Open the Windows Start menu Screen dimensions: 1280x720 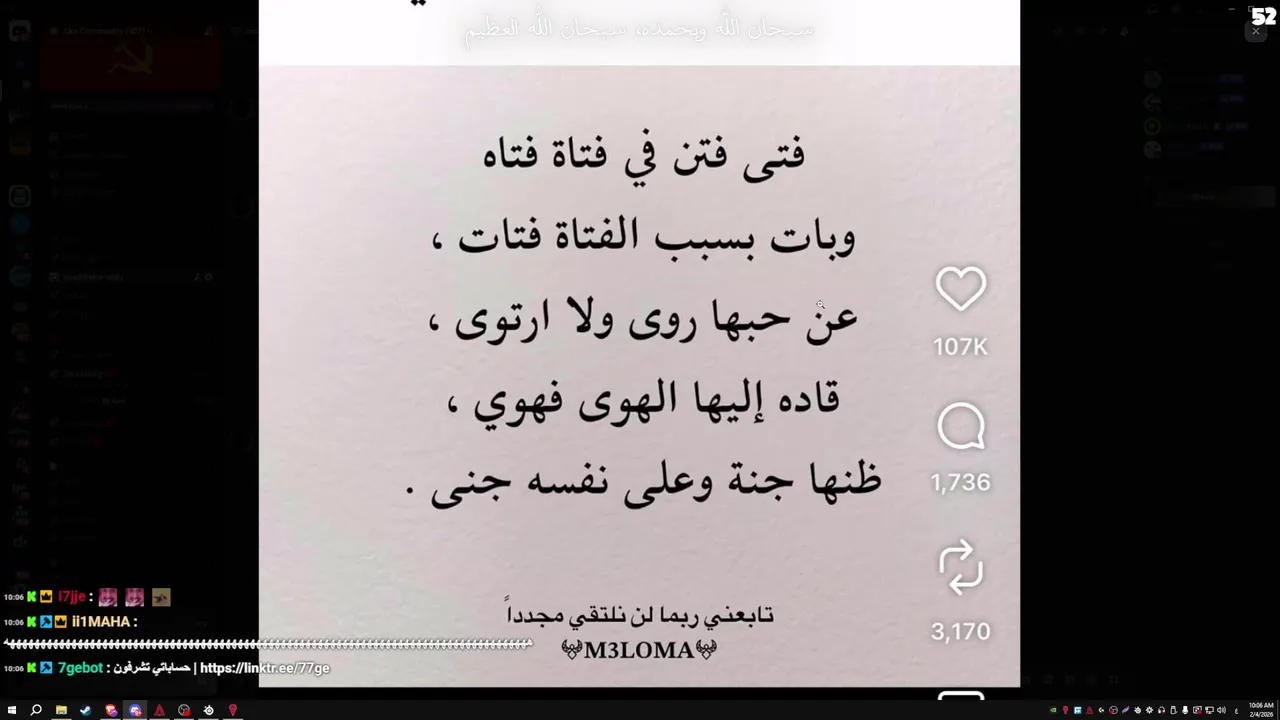(12, 710)
